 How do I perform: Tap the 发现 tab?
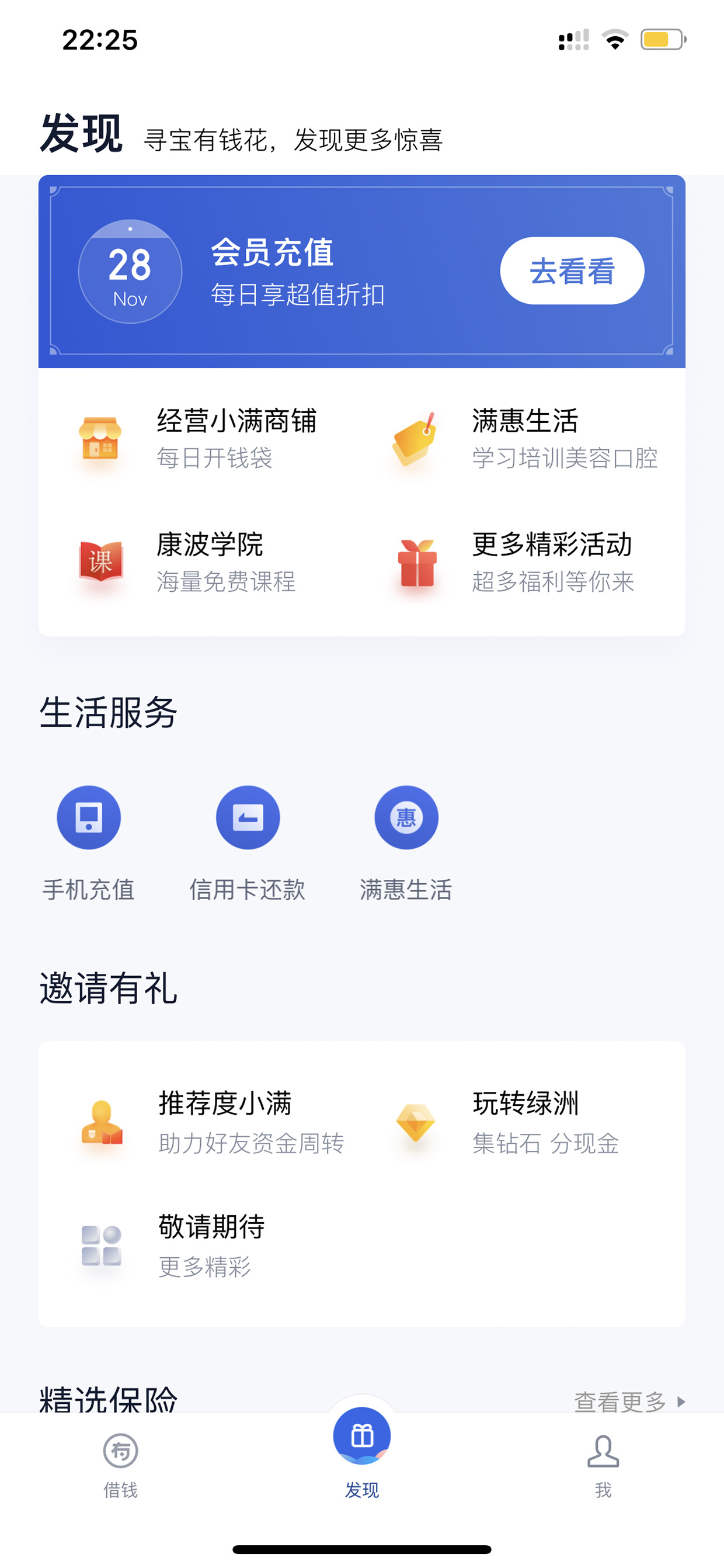click(362, 1453)
